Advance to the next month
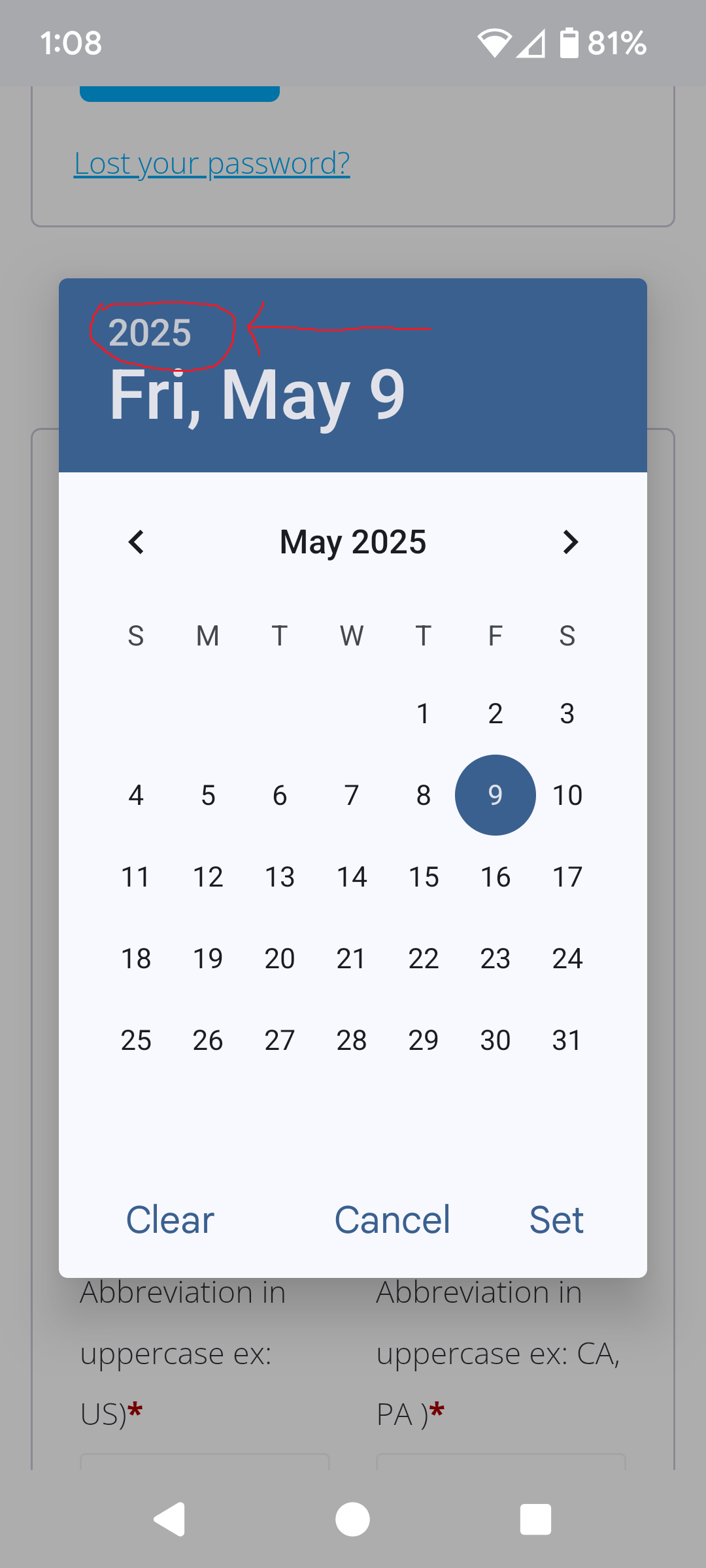 [570, 542]
